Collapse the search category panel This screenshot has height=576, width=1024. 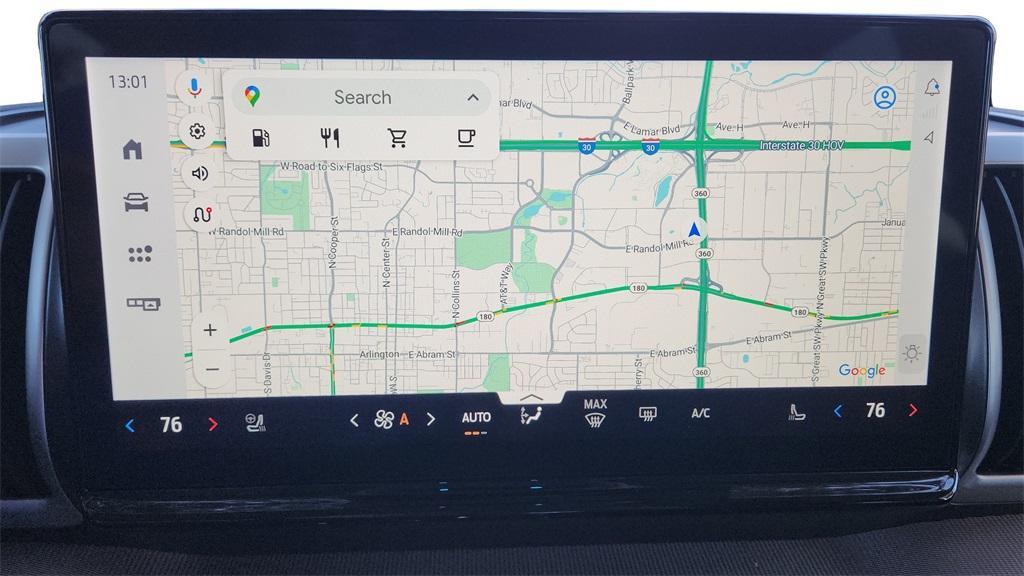472,97
